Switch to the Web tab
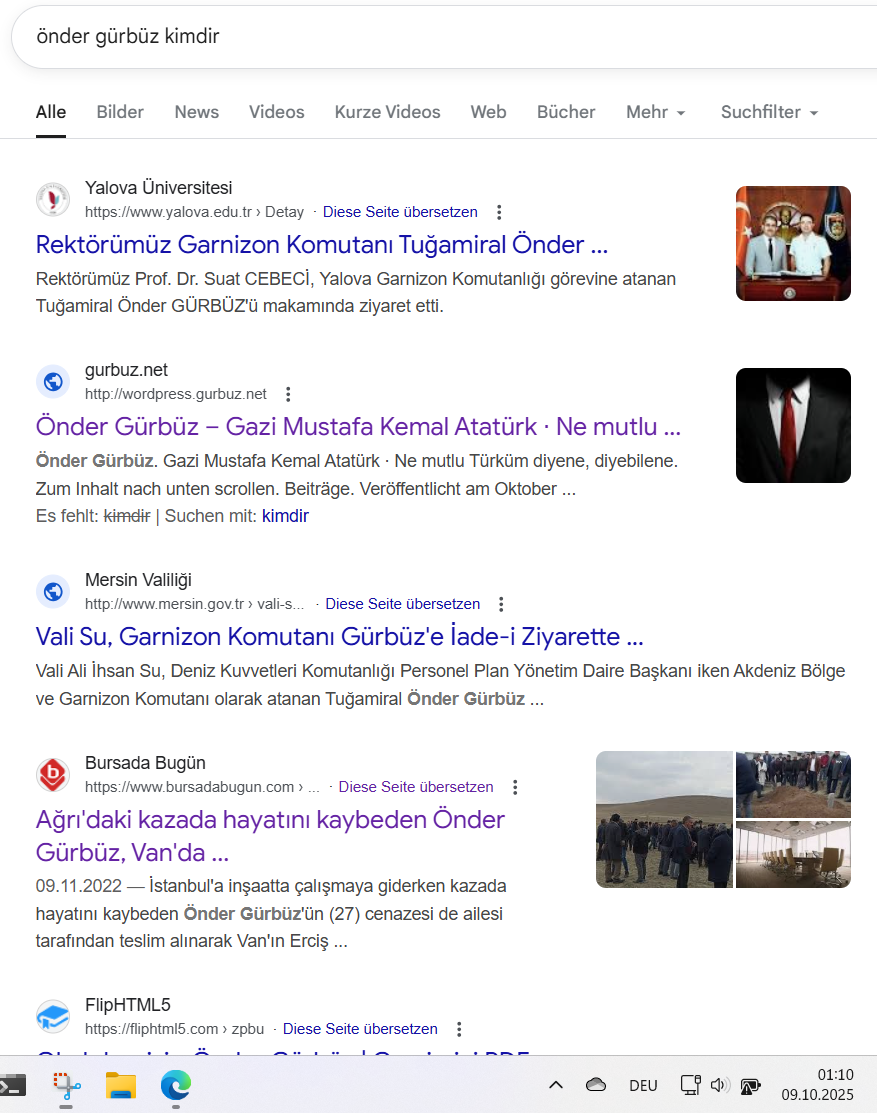This screenshot has height=1113, width=877. tap(488, 112)
